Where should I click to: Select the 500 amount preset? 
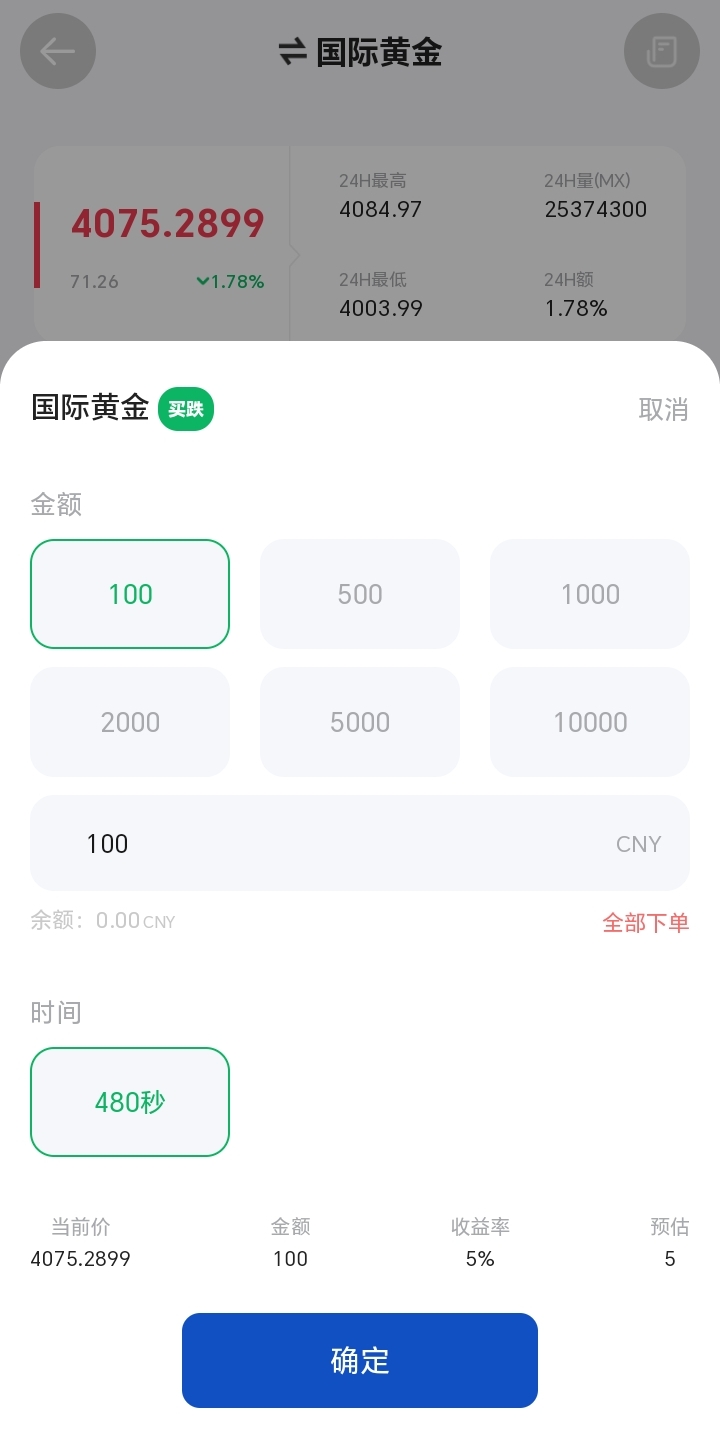coord(359,593)
